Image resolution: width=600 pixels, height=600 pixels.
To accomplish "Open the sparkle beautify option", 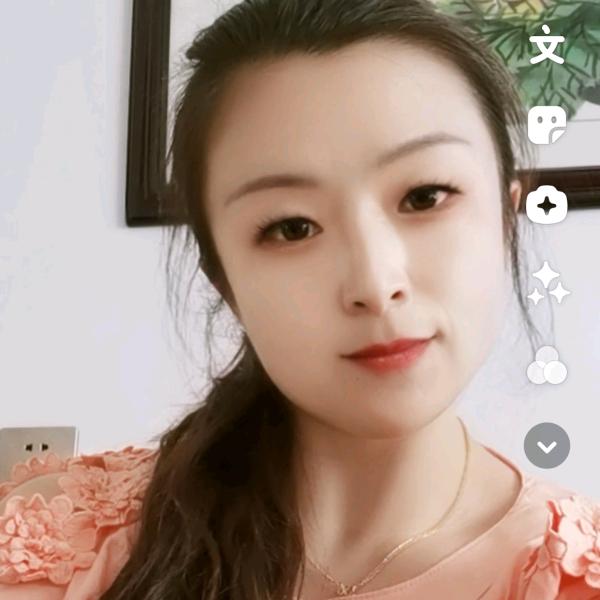I will (x=548, y=284).
